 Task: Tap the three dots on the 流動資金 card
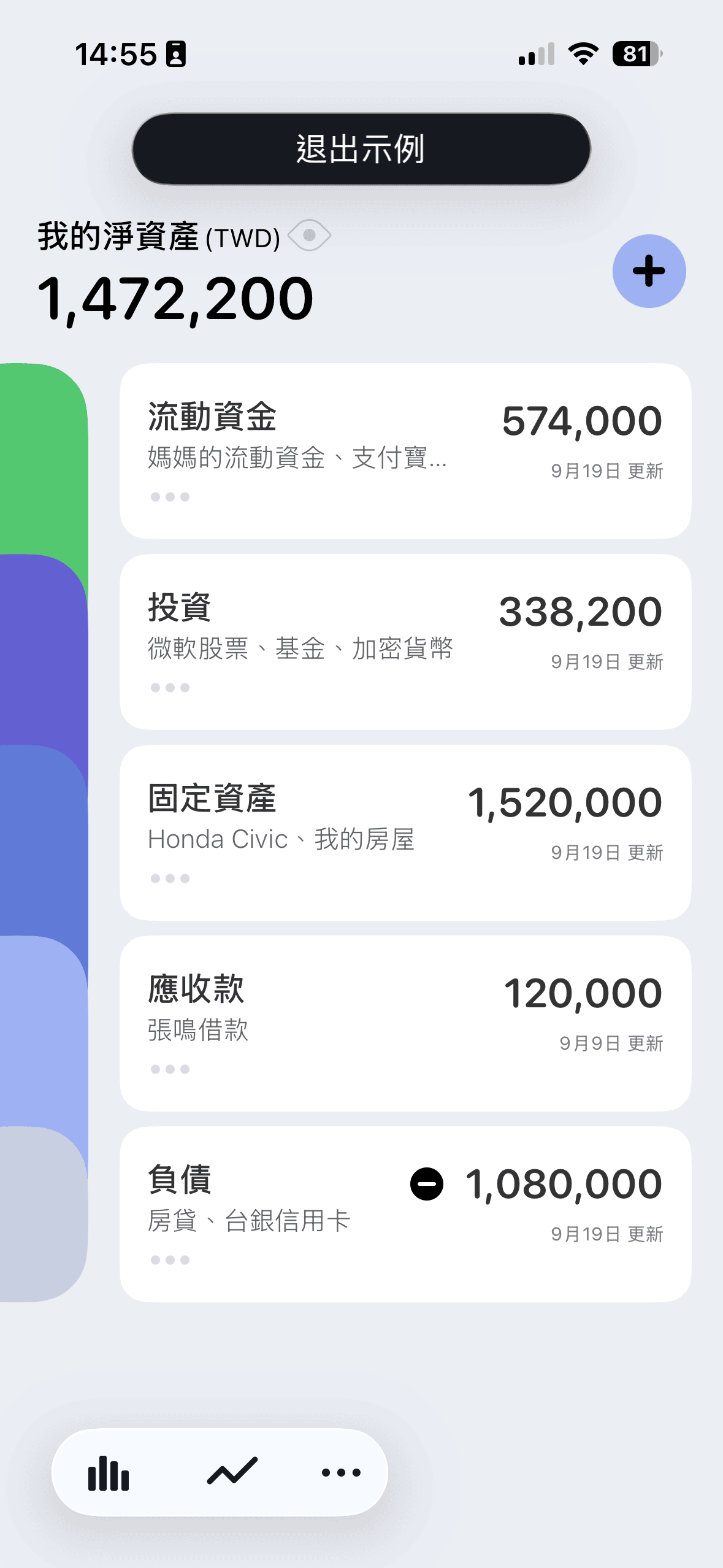[x=170, y=497]
